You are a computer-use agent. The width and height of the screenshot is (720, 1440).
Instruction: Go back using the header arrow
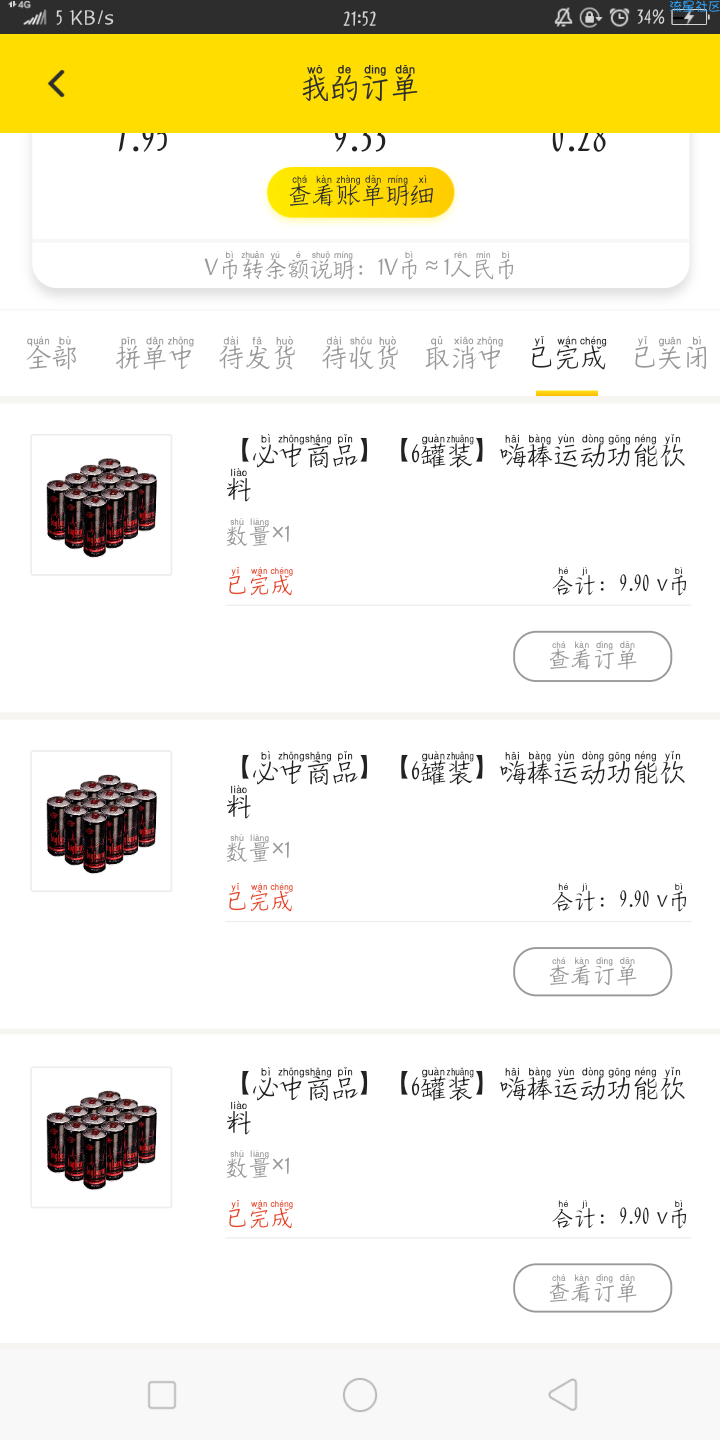[x=57, y=84]
